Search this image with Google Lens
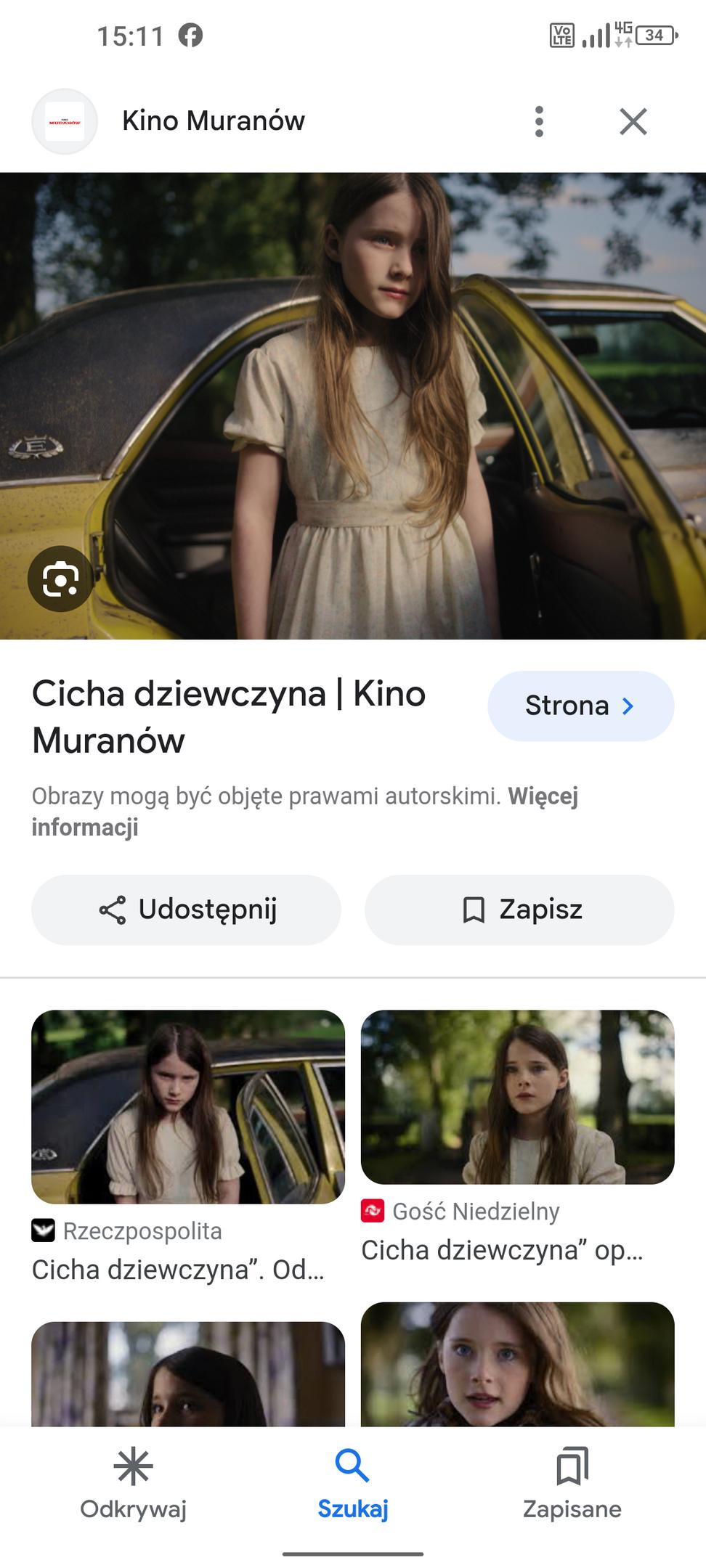 (60, 579)
